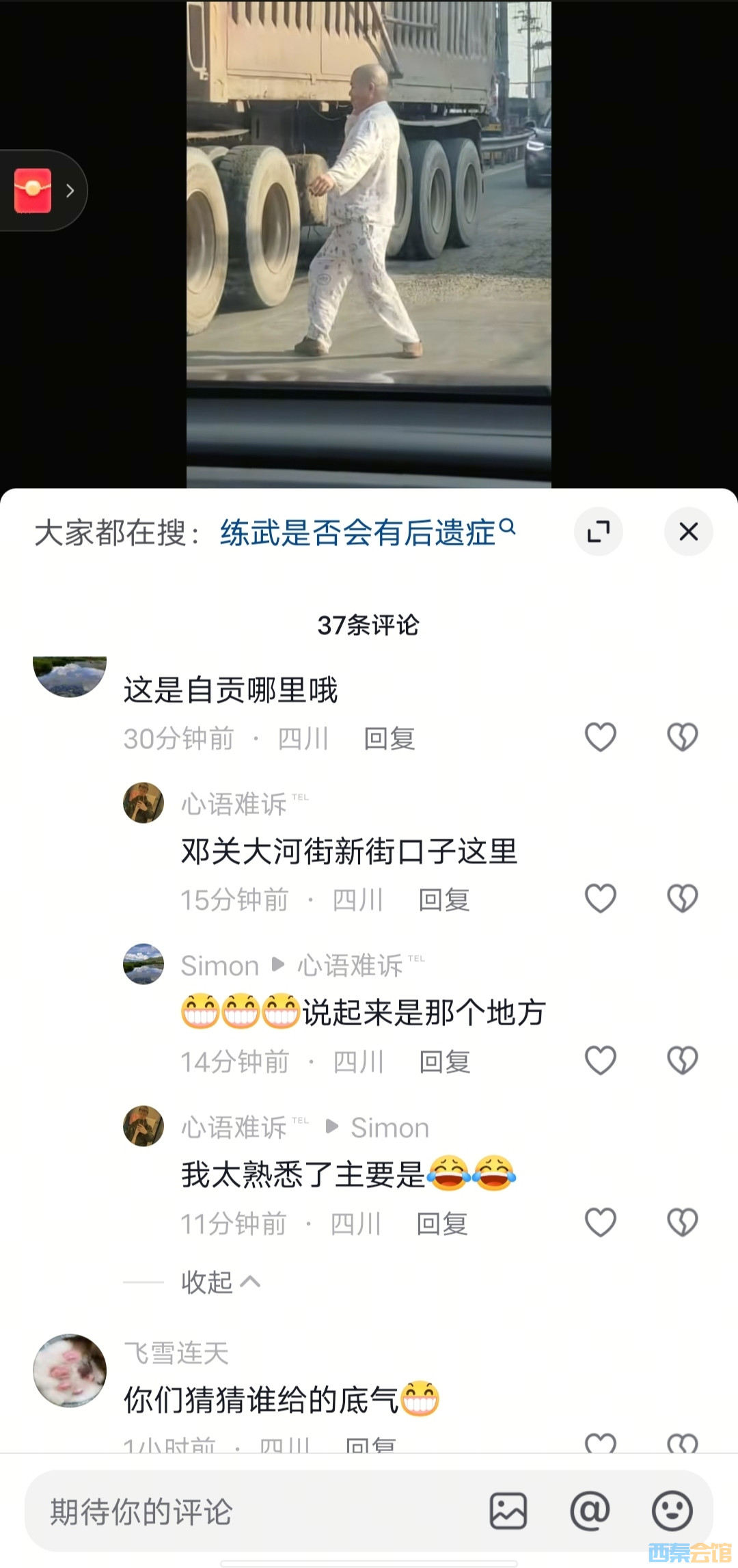738x1568 pixels.
Task: Dislike Simon's 说起来是那个地方 reply
Action: (682, 1061)
